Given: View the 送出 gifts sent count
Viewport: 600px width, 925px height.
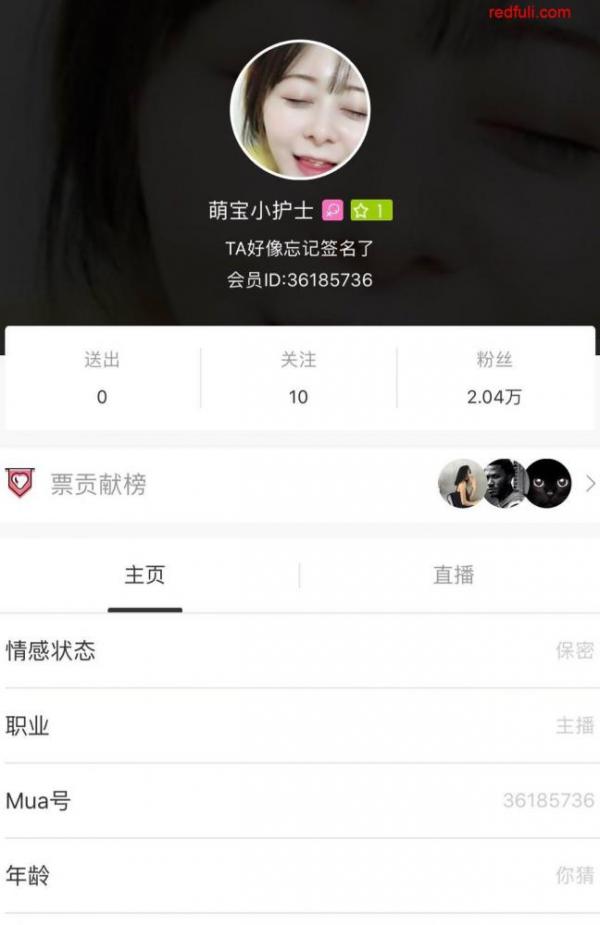Looking at the screenshot, I should point(102,378).
